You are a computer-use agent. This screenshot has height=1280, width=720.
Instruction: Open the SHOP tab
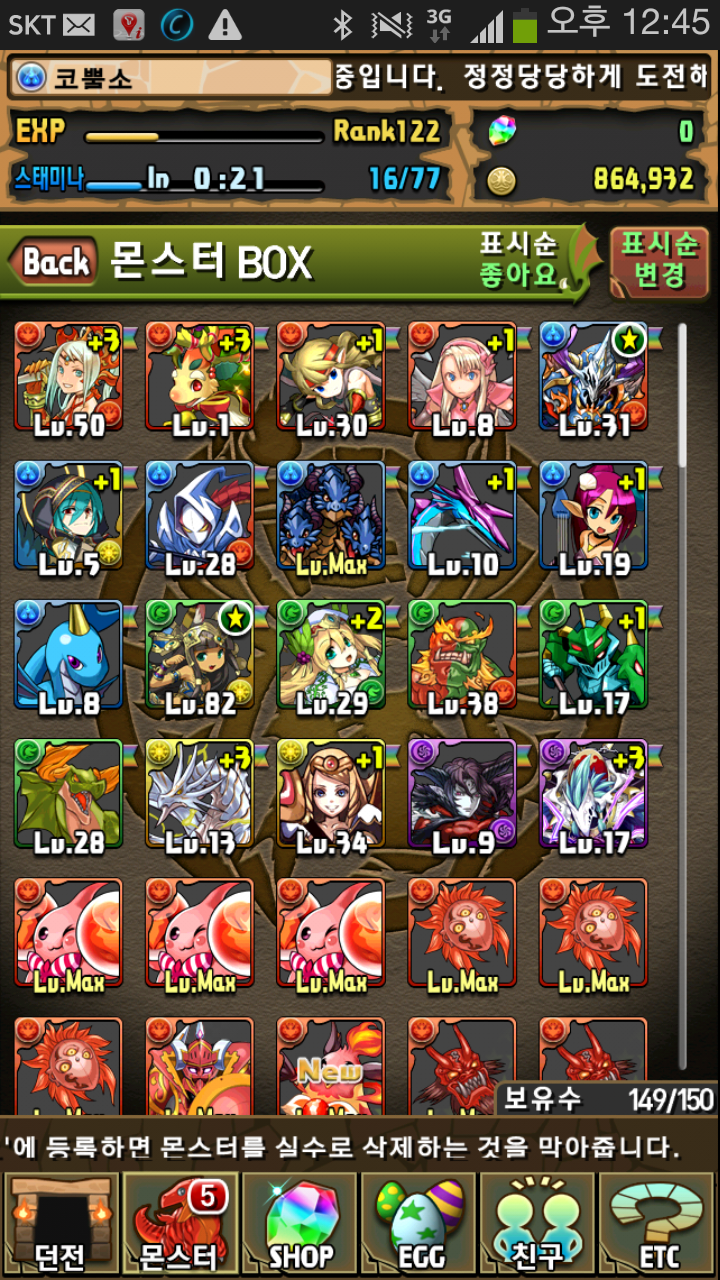(299, 1225)
